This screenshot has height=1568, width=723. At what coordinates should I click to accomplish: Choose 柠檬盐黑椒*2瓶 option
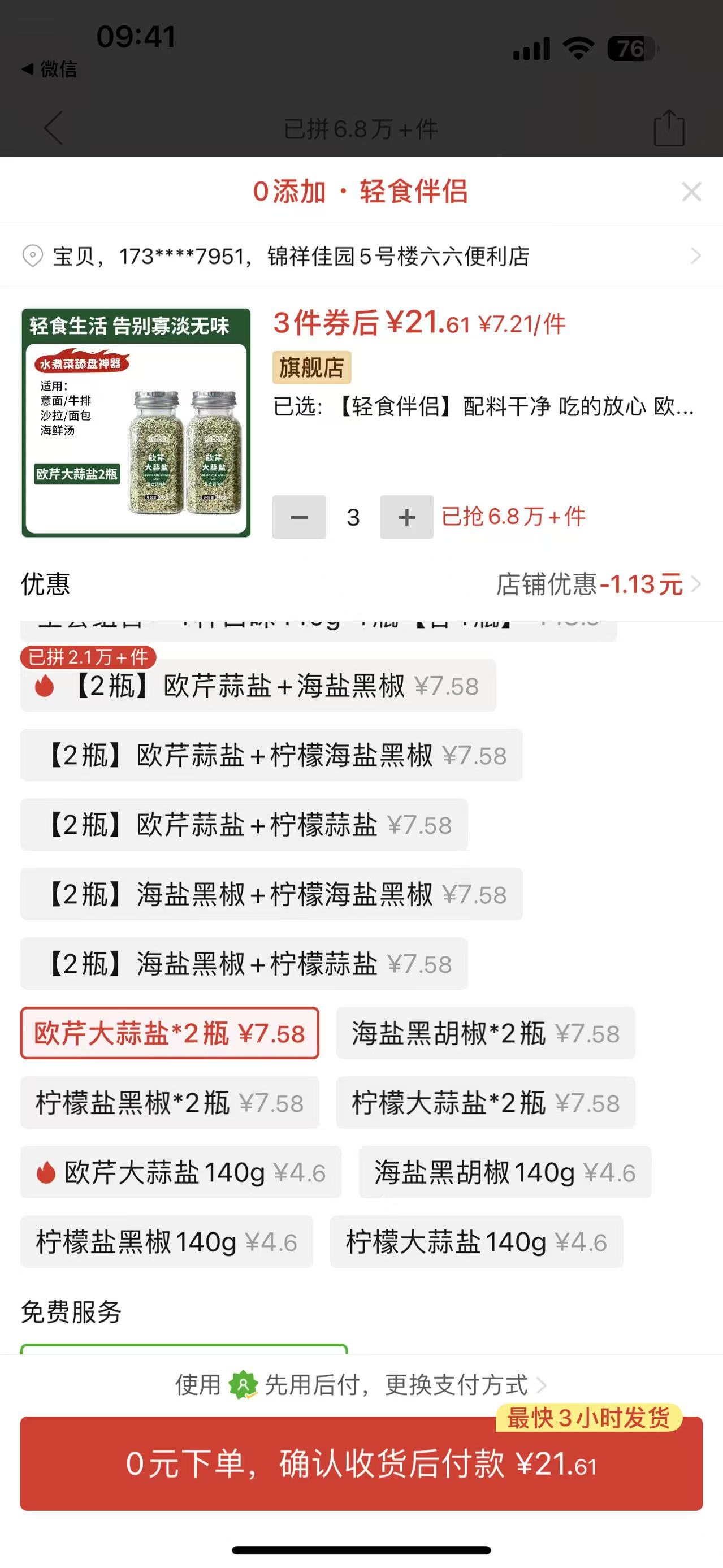coord(170,1103)
